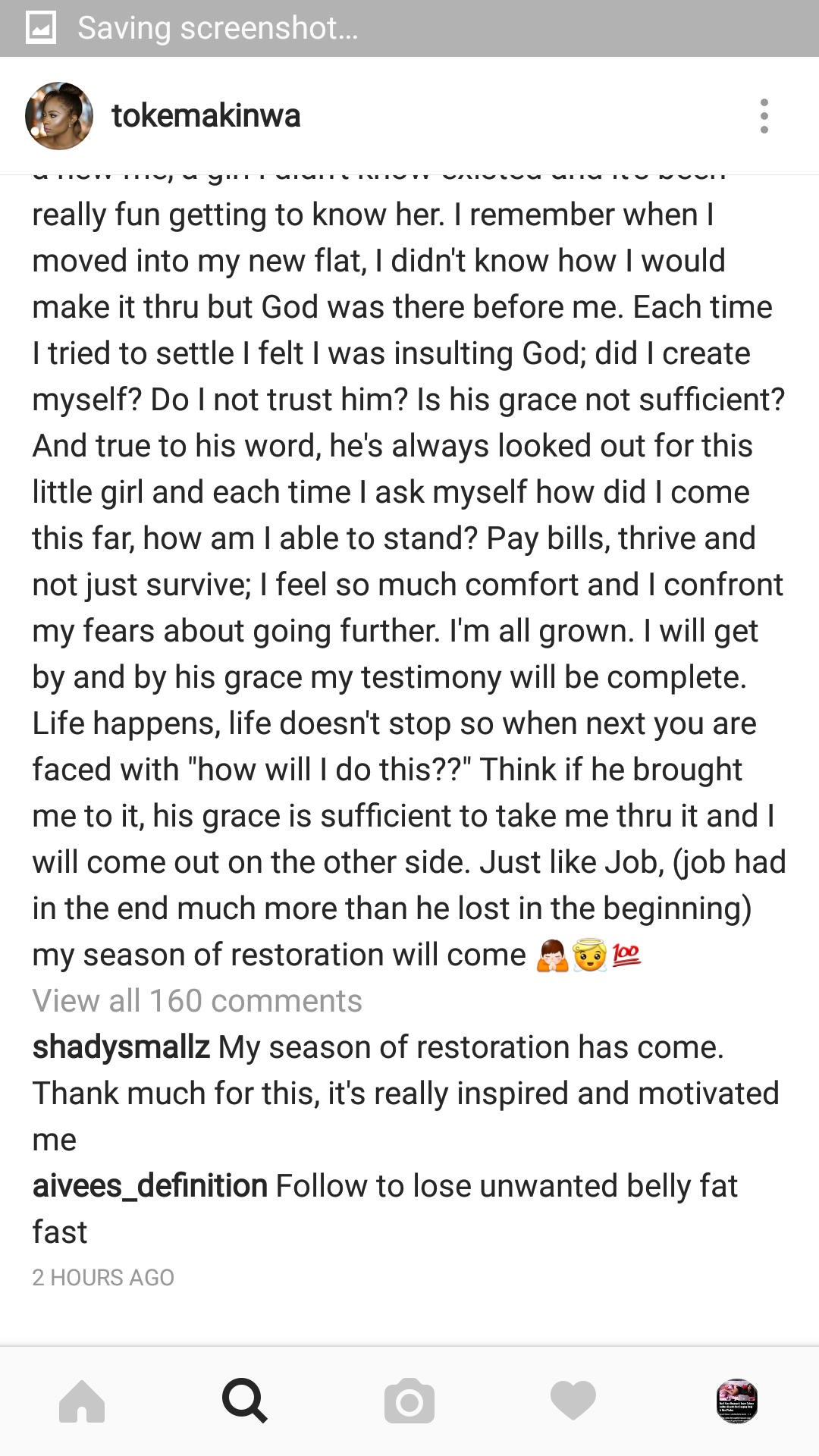This screenshot has width=819, height=1456.
Task: Switch to my profile tab
Action: [737, 1401]
